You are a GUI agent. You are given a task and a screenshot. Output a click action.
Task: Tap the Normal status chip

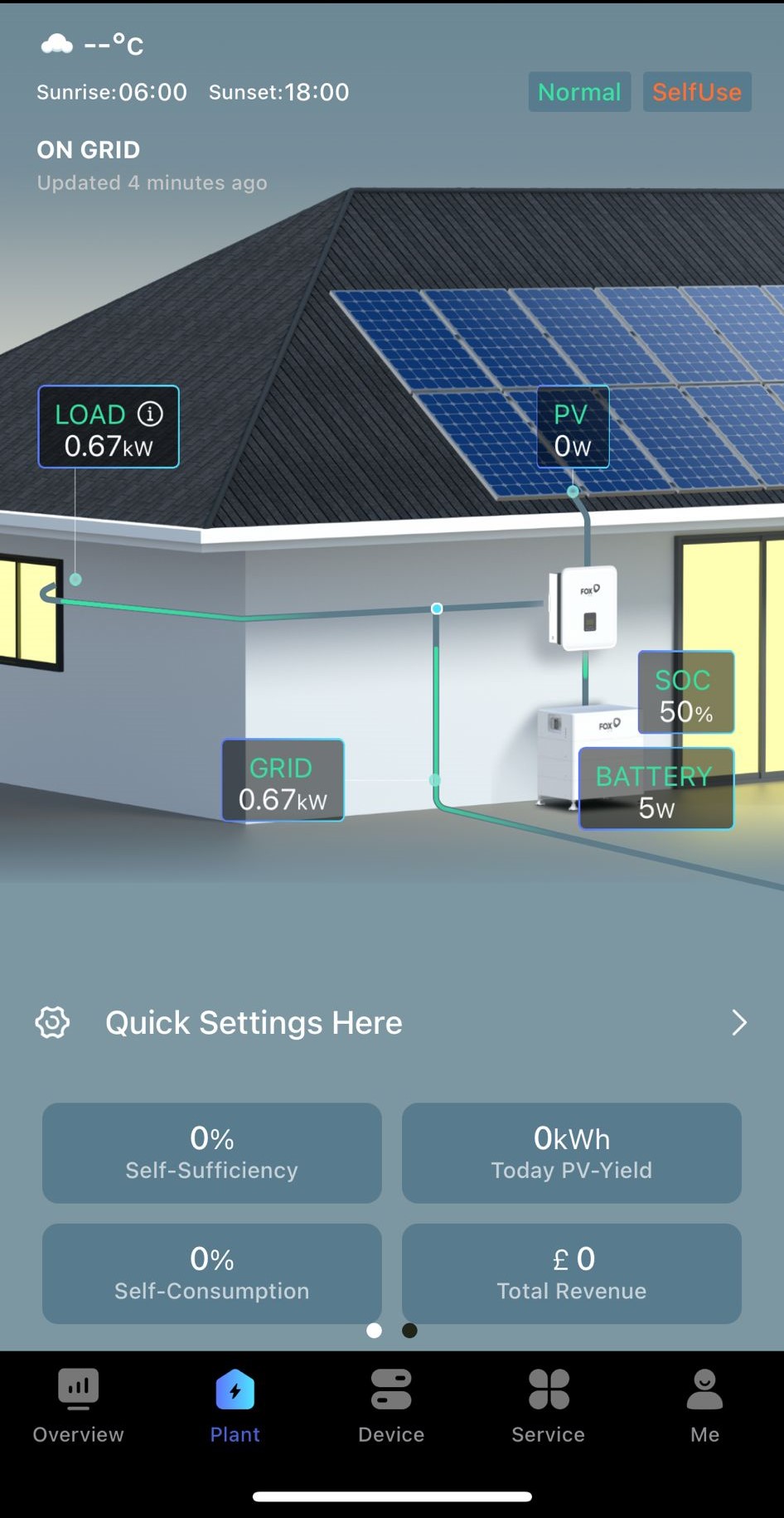(579, 92)
